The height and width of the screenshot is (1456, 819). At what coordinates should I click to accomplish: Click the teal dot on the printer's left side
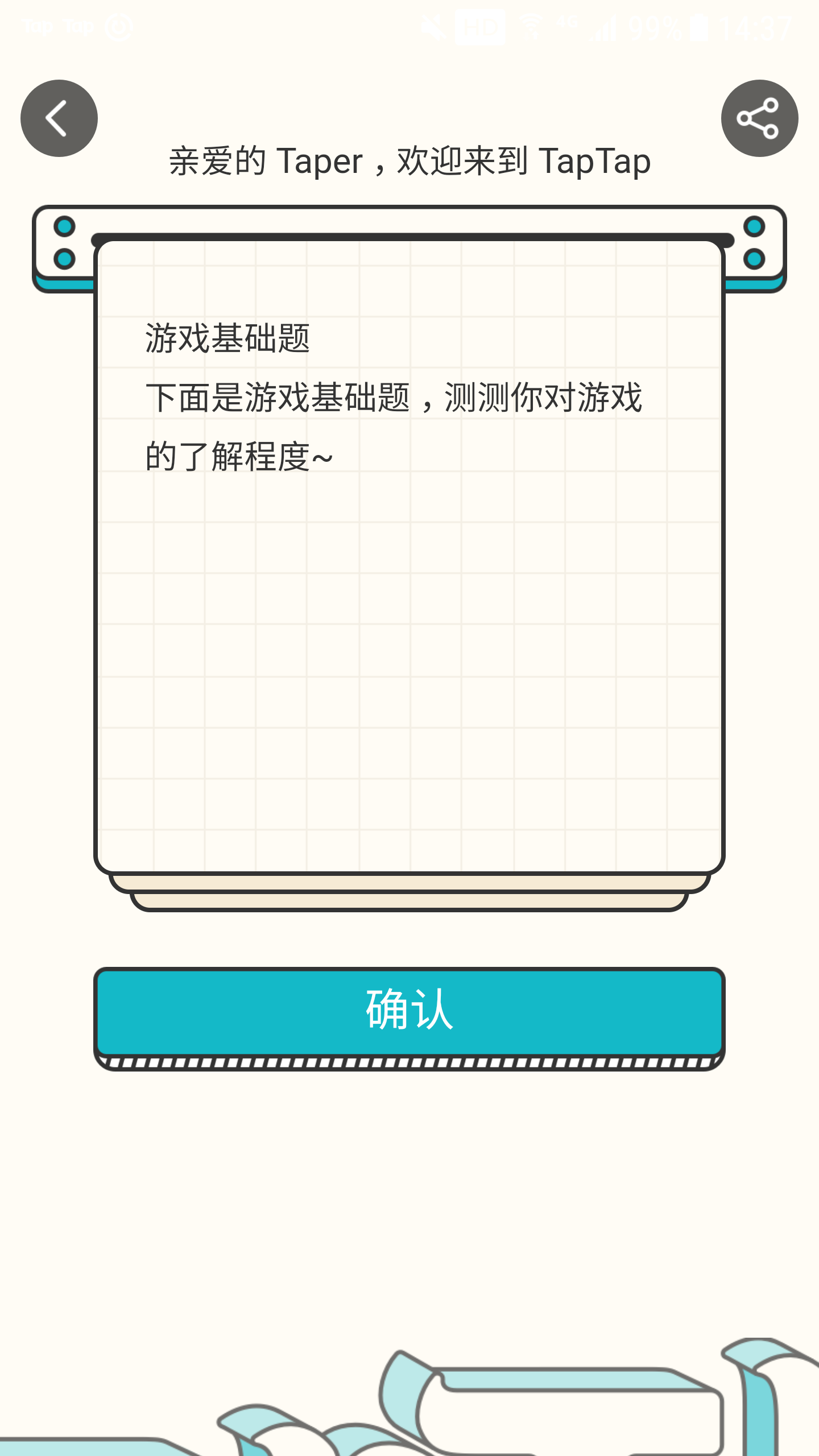pyautogui.click(x=64, y=226)
